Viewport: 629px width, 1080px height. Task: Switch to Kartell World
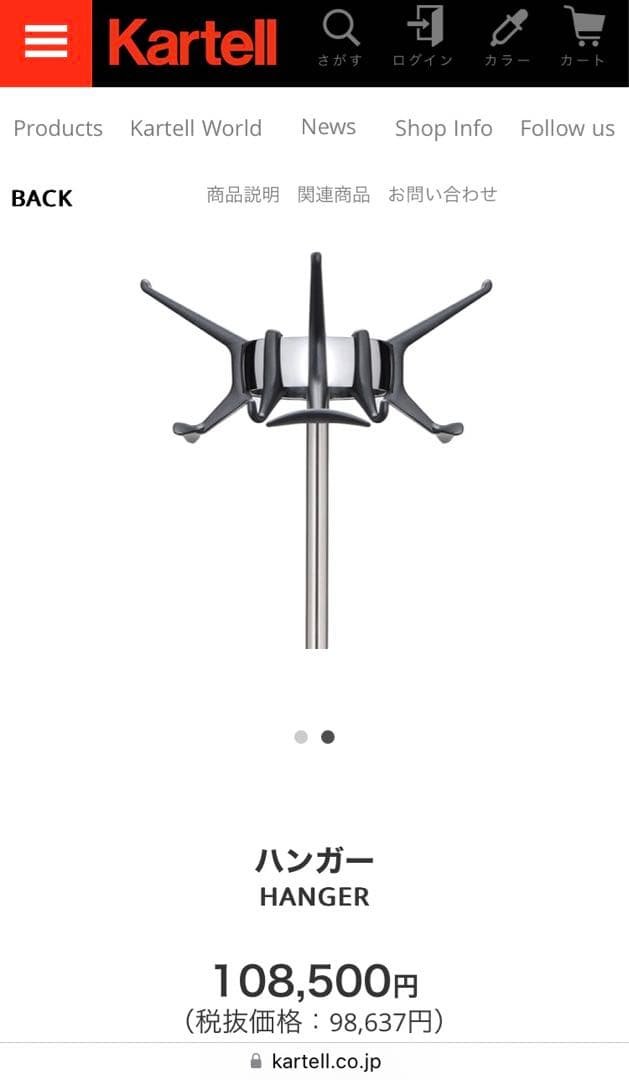pyautogui.click(x=196, y=128)
